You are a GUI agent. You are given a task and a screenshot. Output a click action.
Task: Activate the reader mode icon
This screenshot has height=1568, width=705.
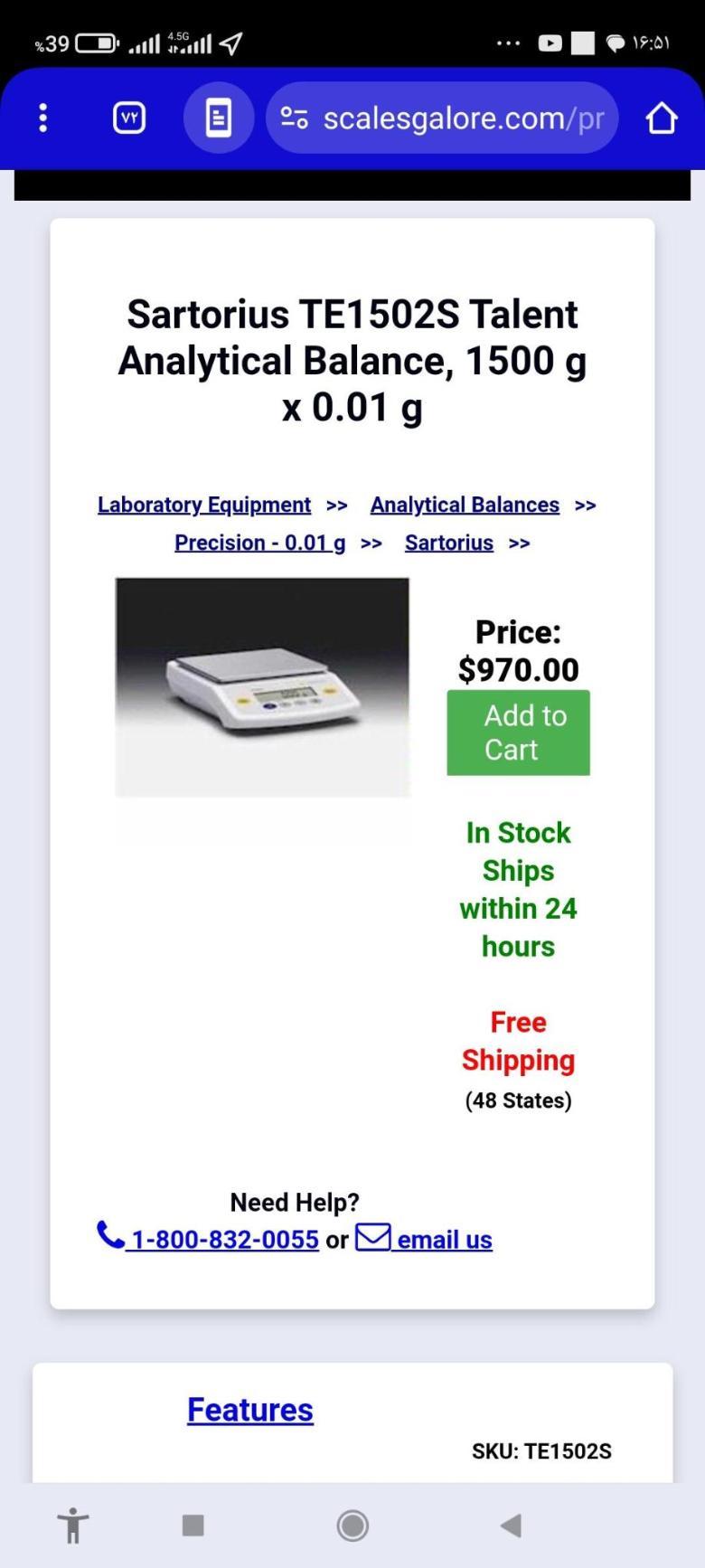pyautogui.click(x=218, y=118)
